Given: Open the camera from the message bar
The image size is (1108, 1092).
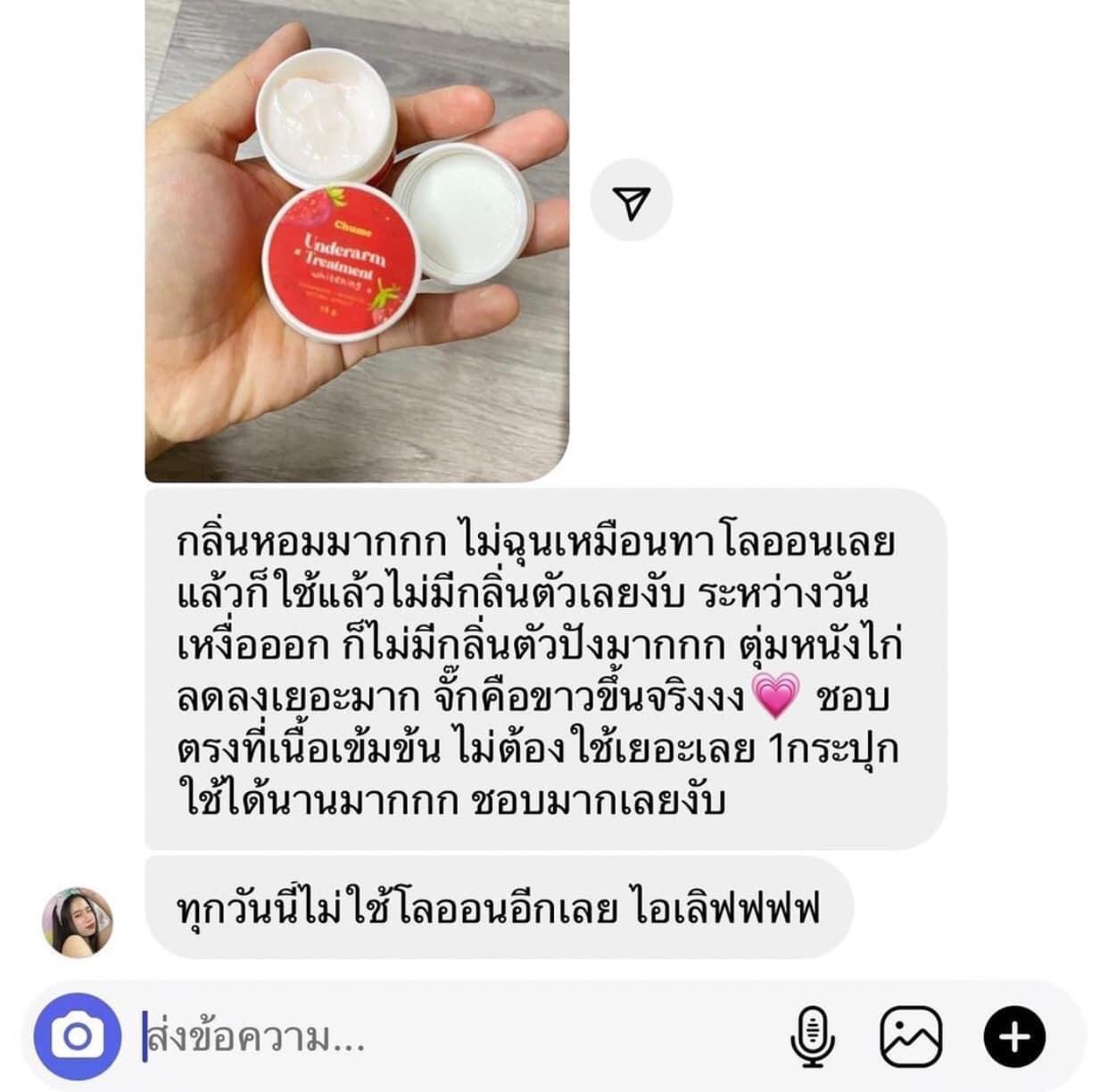Looking at the screenshot, I should pos(77,1037).
